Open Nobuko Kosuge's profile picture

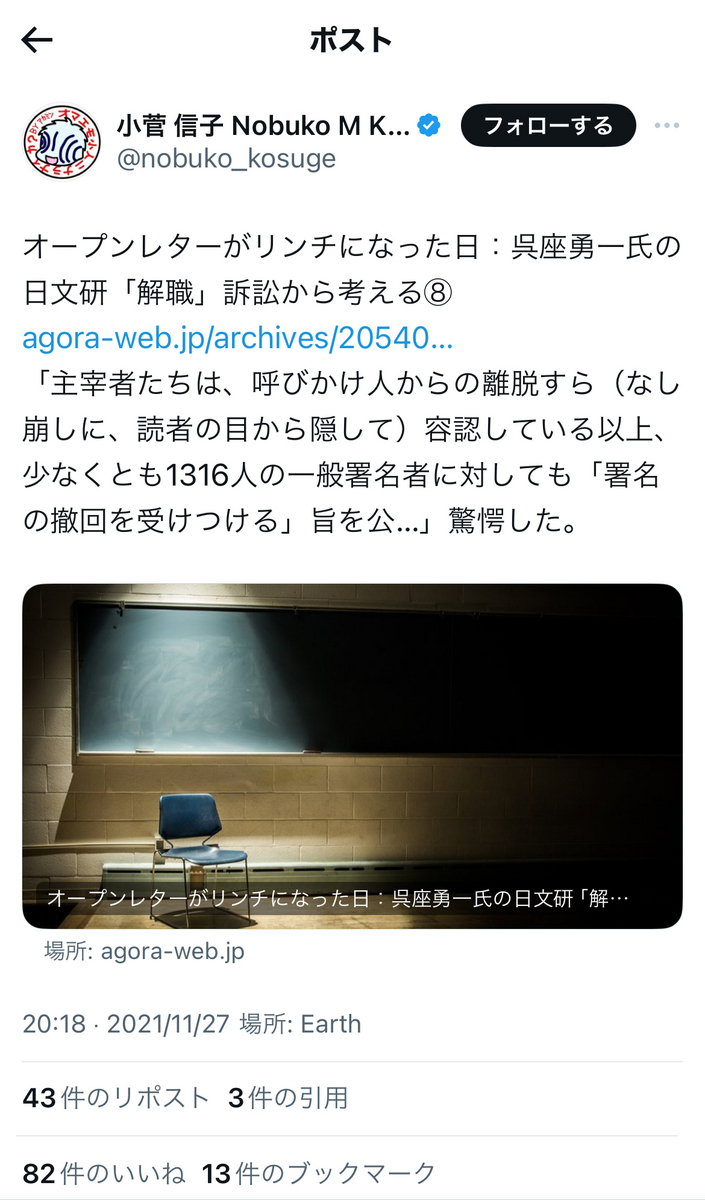62,141
